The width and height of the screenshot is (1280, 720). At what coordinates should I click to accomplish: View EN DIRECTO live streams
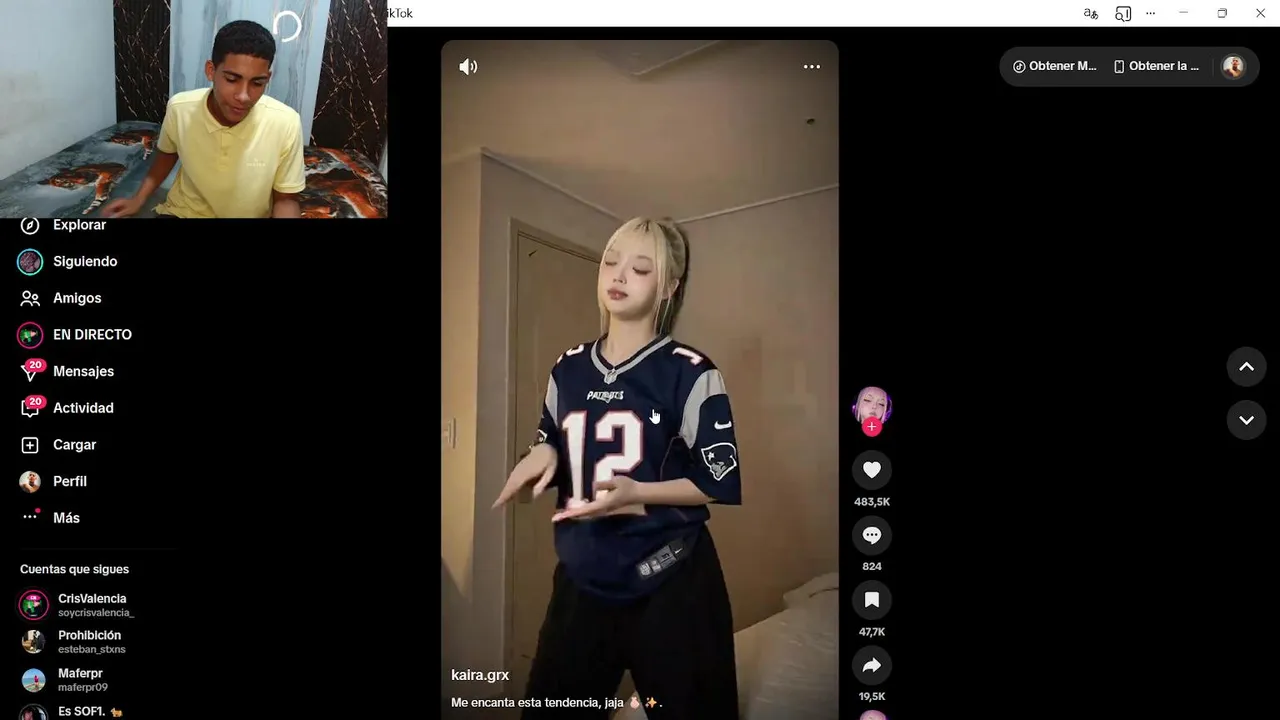(91, 335)
